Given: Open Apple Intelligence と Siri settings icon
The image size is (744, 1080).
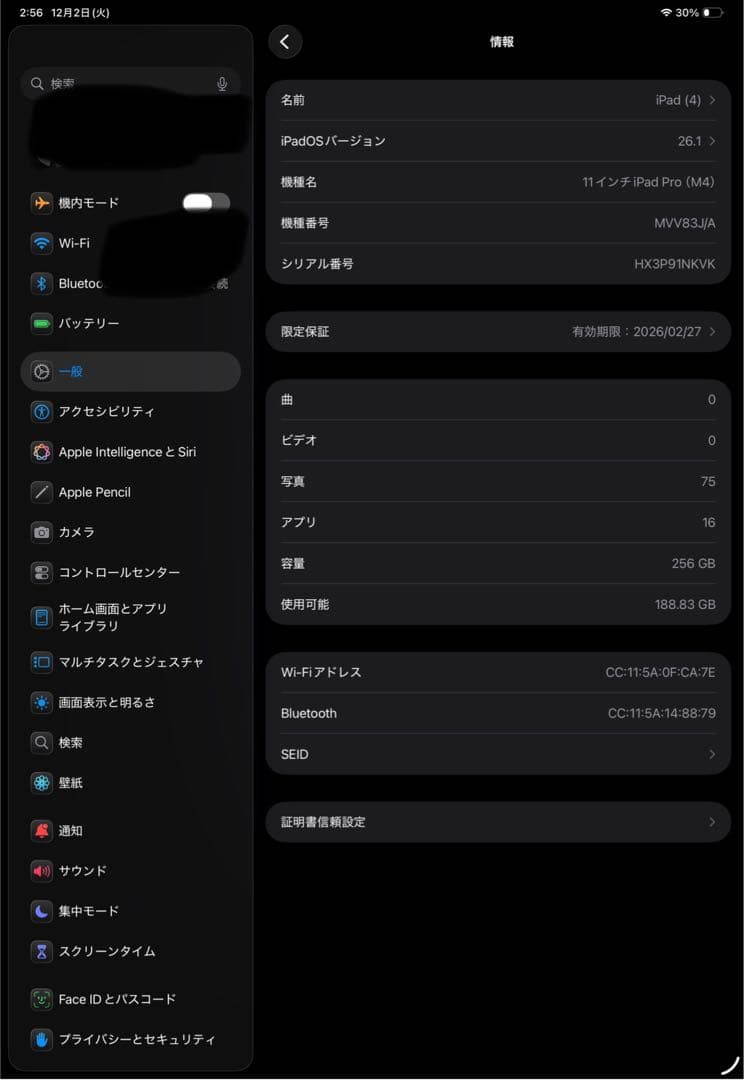Looking at the screenshot, I should point(41,452).
